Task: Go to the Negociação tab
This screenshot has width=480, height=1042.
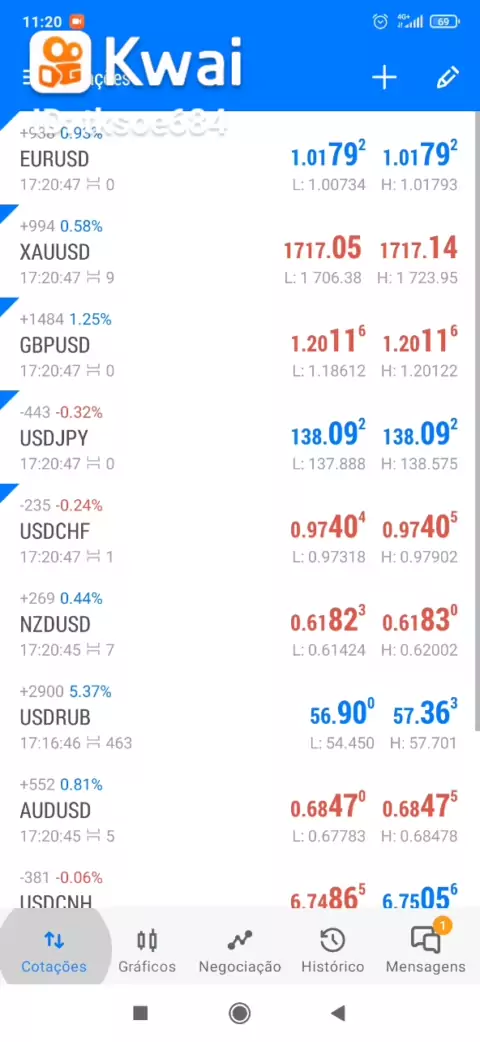Action: (x=240, y=950)
